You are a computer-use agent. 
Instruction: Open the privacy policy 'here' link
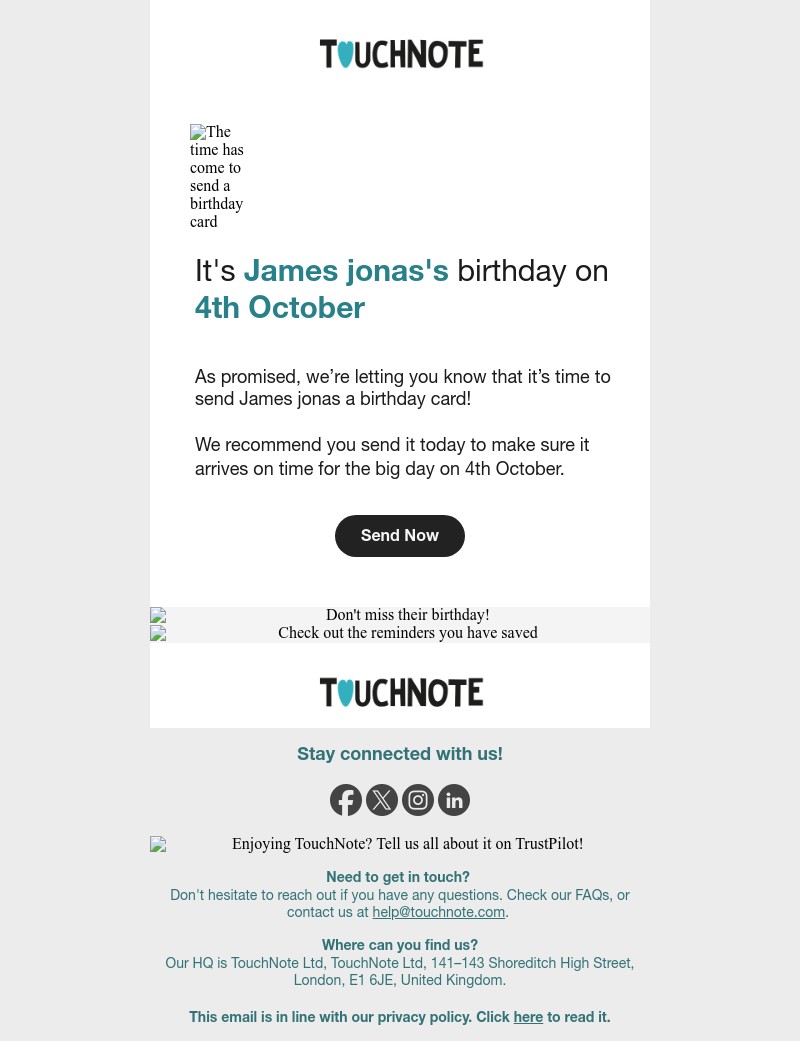click(528, 1017)
